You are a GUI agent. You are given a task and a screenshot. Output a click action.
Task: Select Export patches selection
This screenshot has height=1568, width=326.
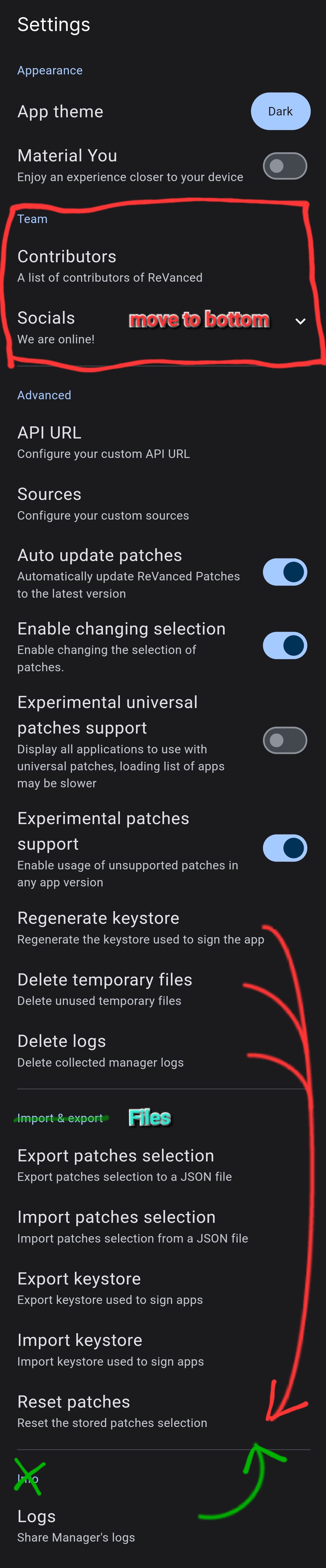pyautogui.click(x=124, y=1165)
